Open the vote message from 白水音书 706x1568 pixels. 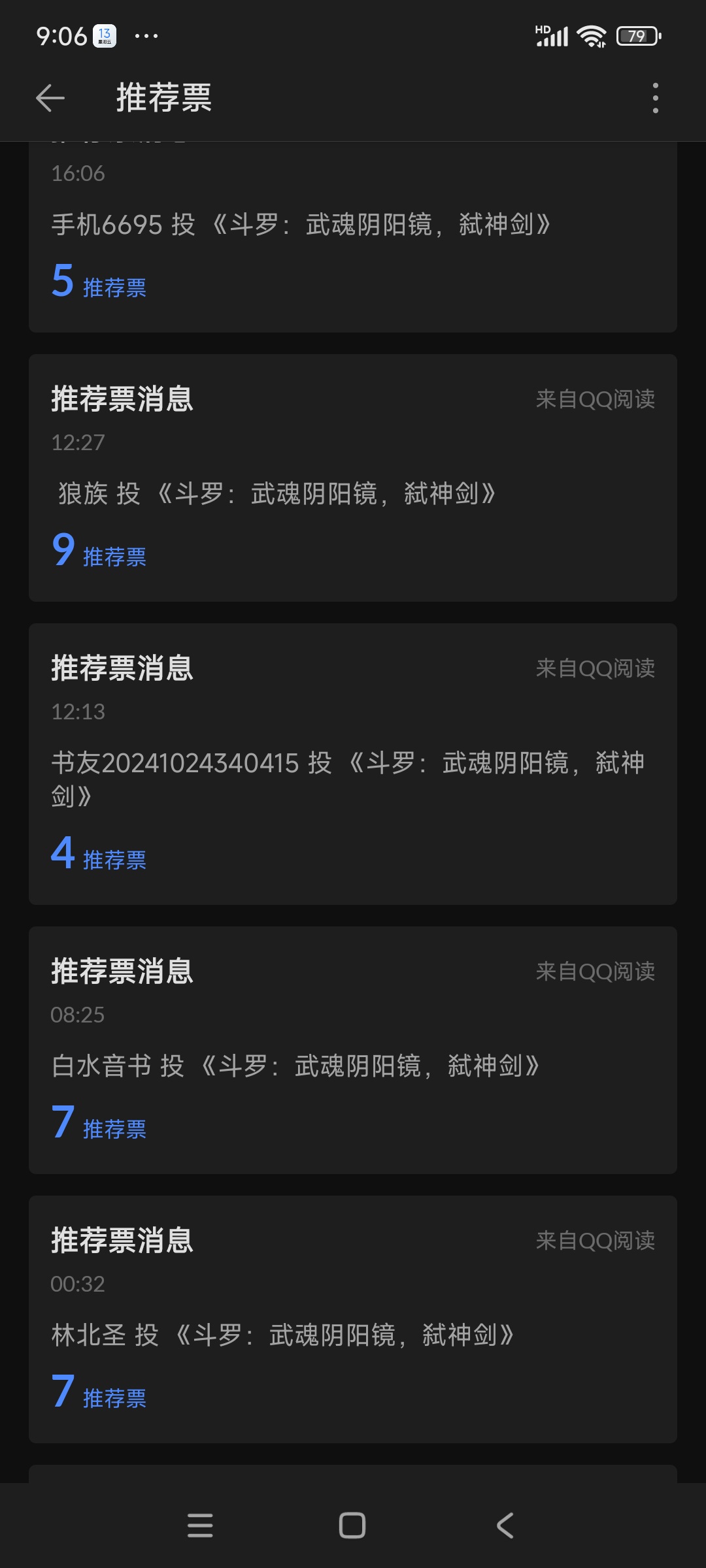point(353,1050)
